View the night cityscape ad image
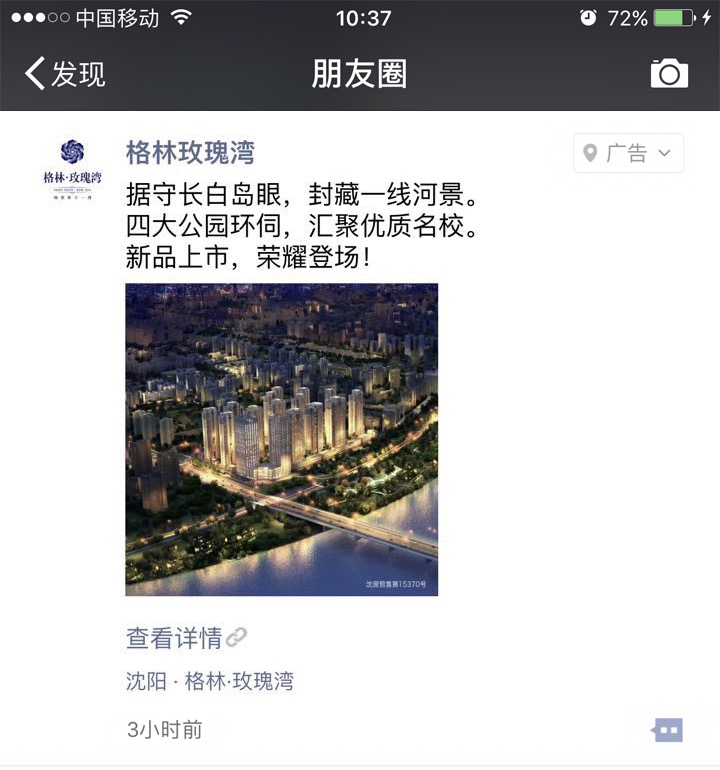 281,439
